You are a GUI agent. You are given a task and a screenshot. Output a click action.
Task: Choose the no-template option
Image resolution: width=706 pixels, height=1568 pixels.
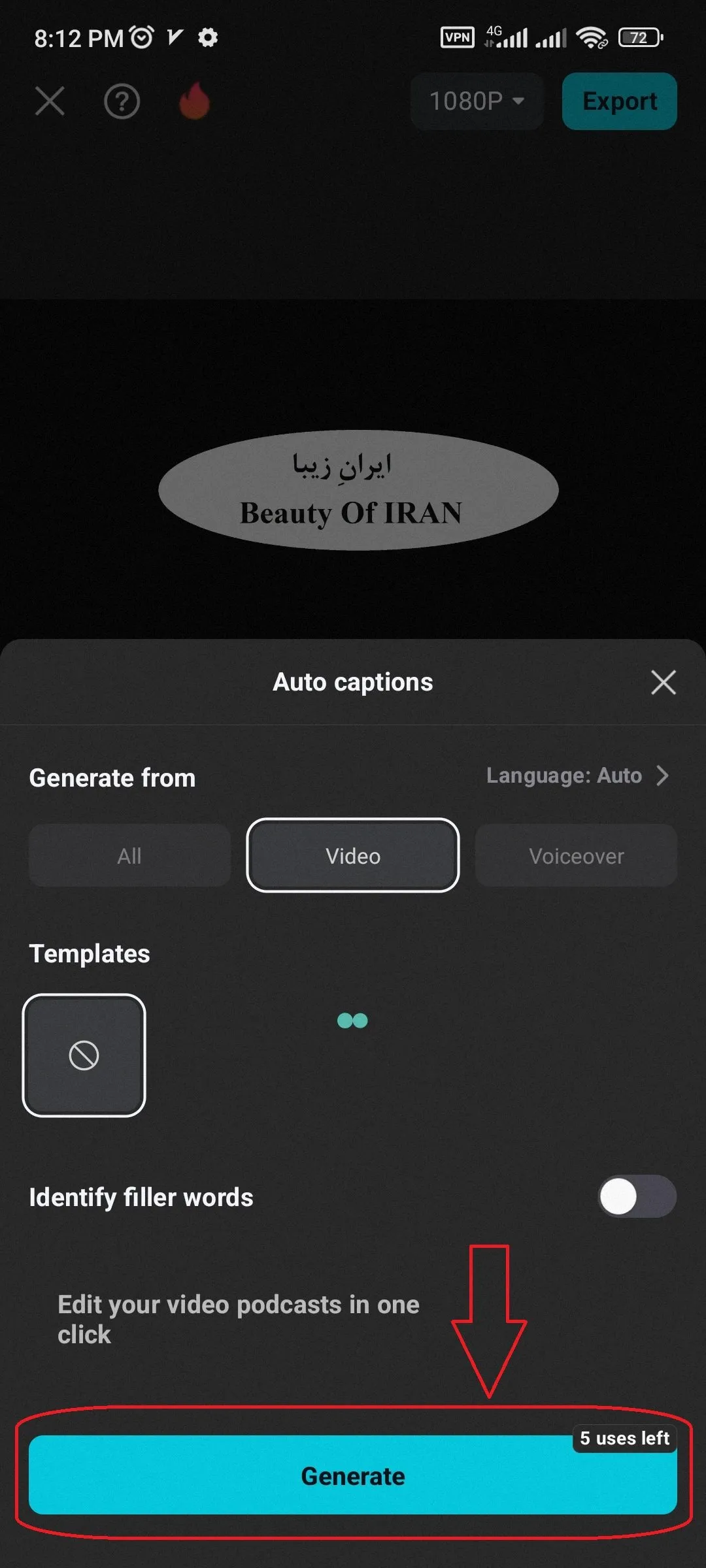click(84, 1055)
